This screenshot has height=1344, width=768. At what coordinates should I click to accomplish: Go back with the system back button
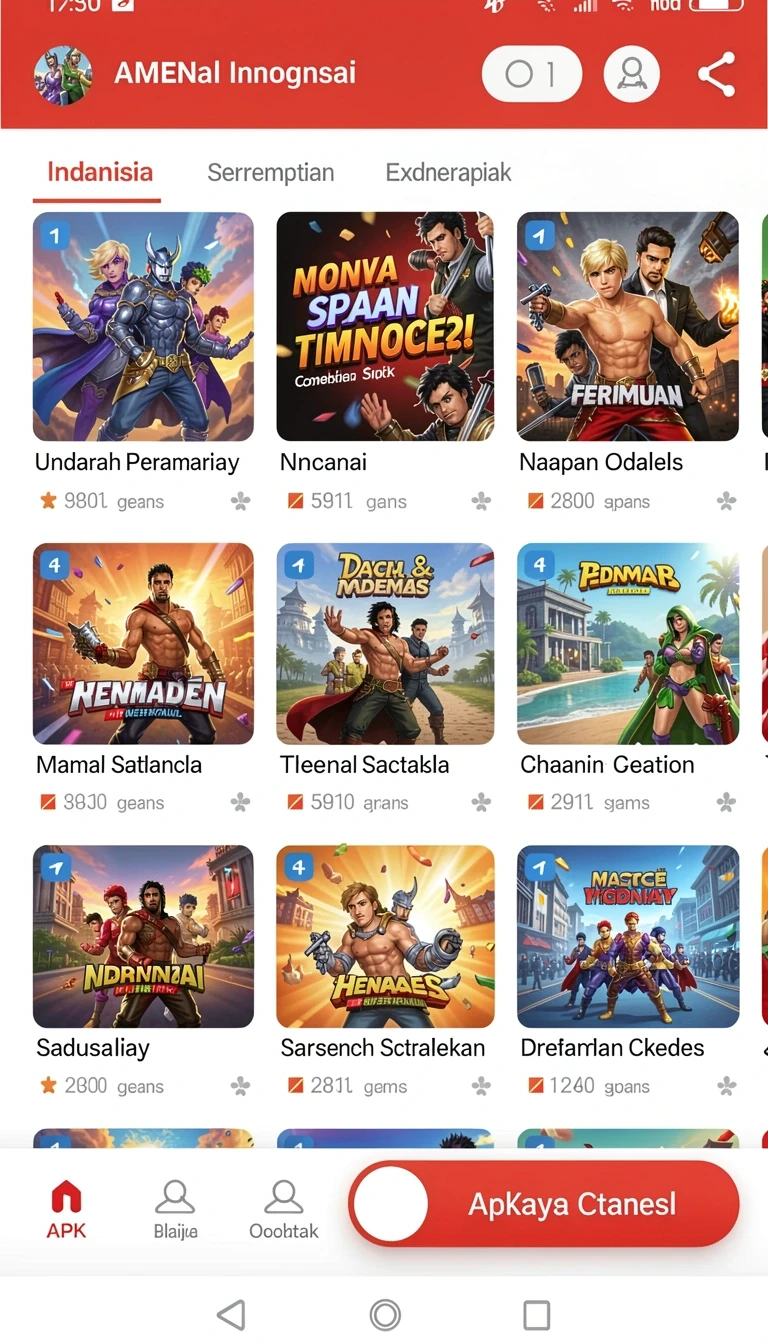[x=231, y=1315]
